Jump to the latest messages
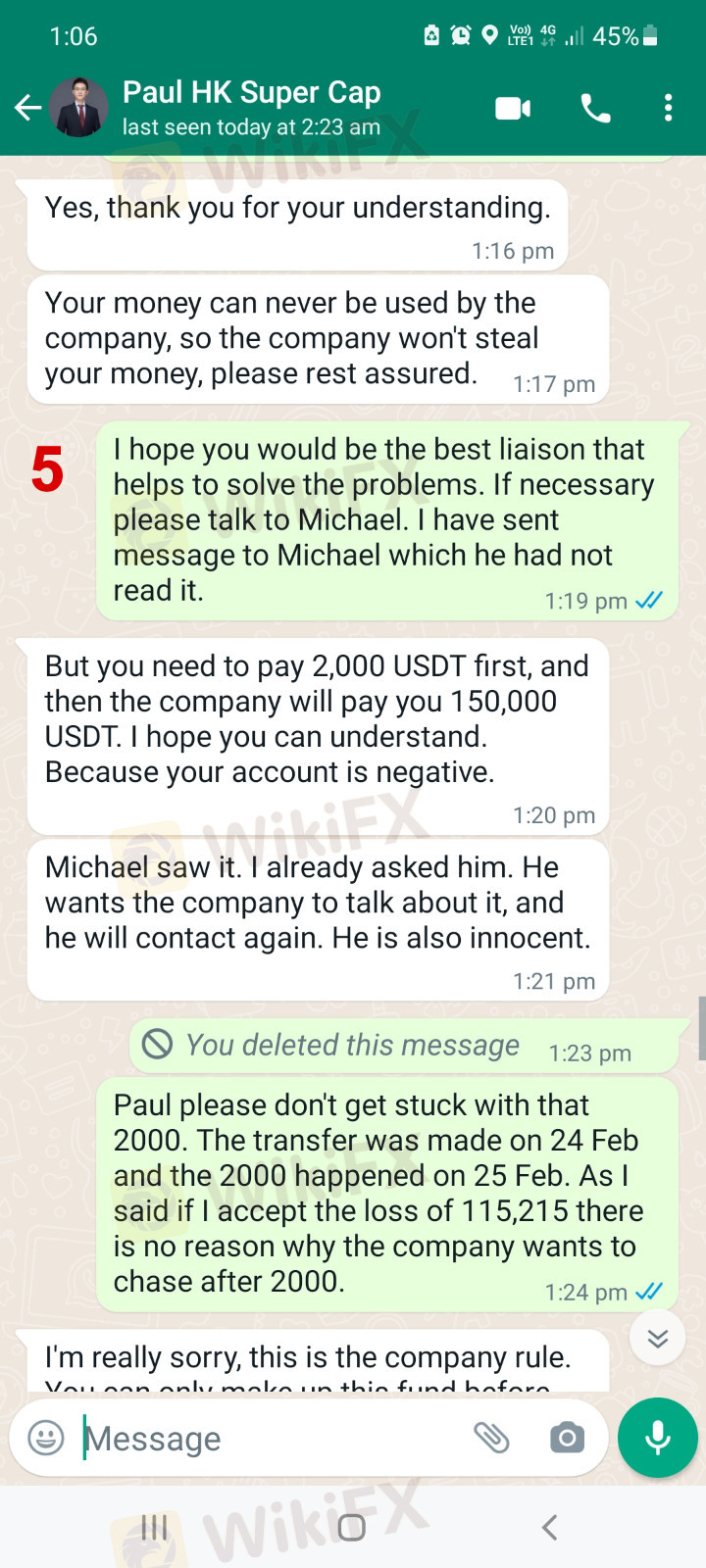The width and height of the screenshot is (706, 1568). (x=657, y=1338)
